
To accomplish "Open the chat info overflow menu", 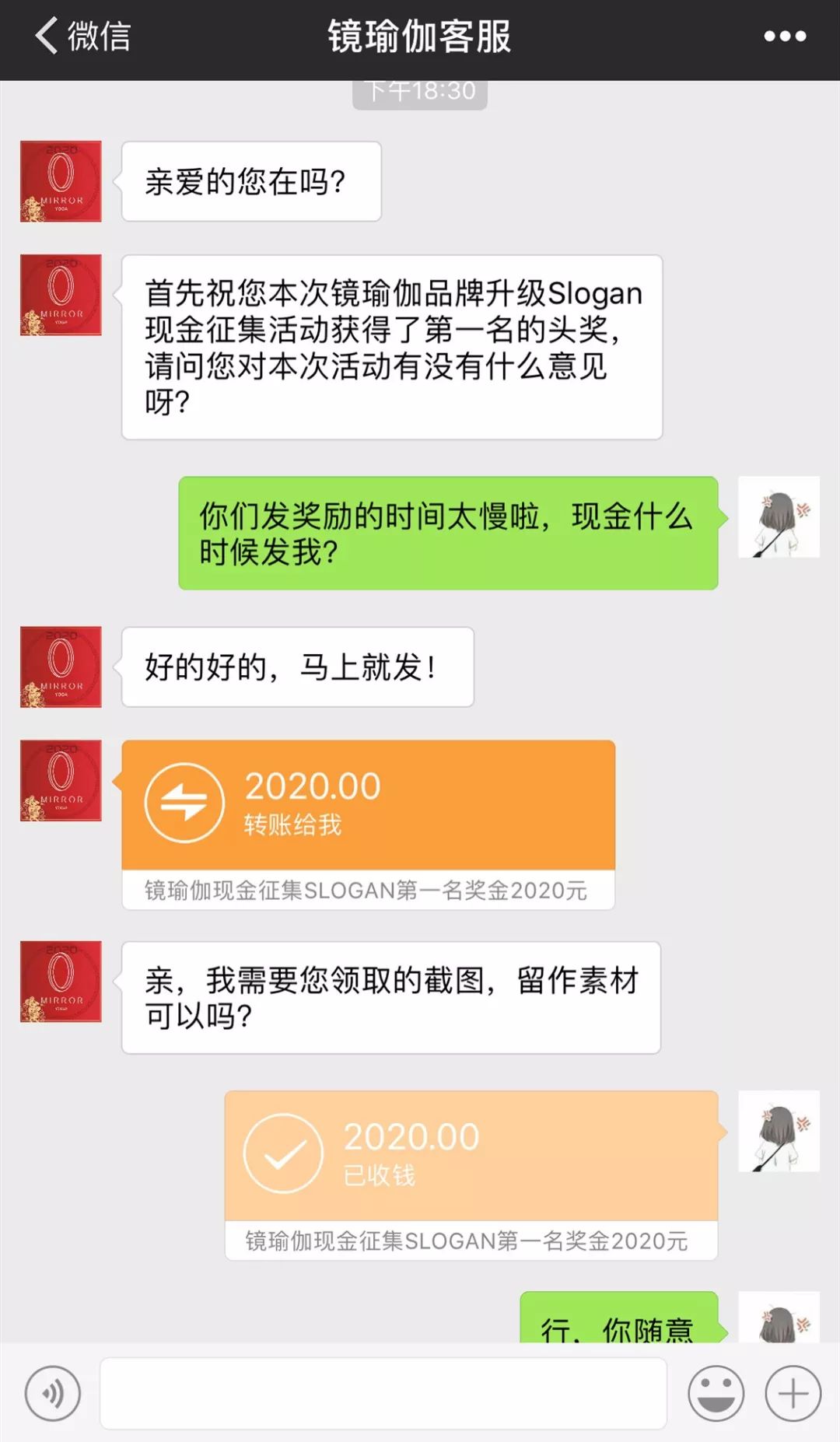I will point(784,37).
